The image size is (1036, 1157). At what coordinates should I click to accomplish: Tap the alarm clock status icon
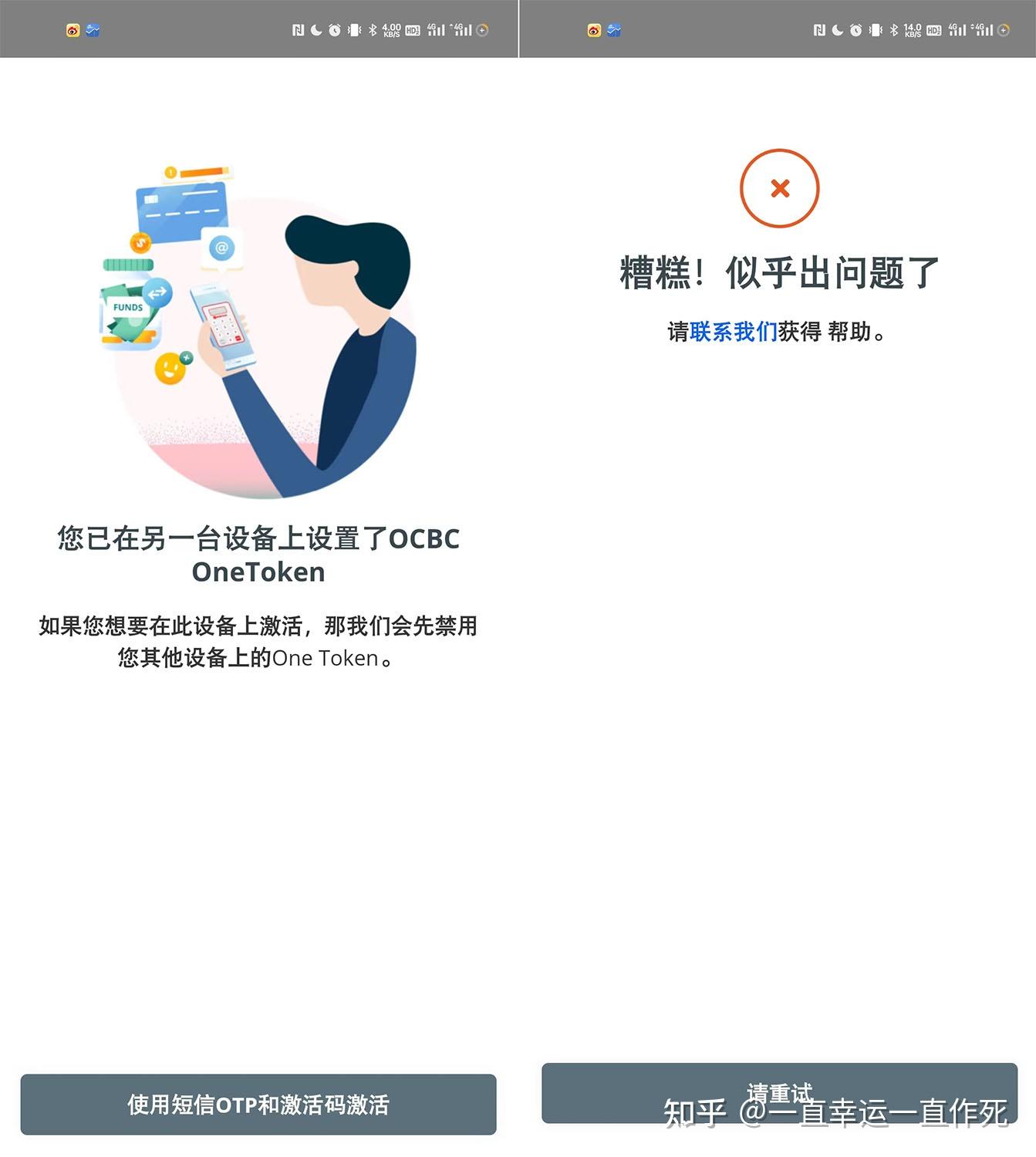point(335,29)
